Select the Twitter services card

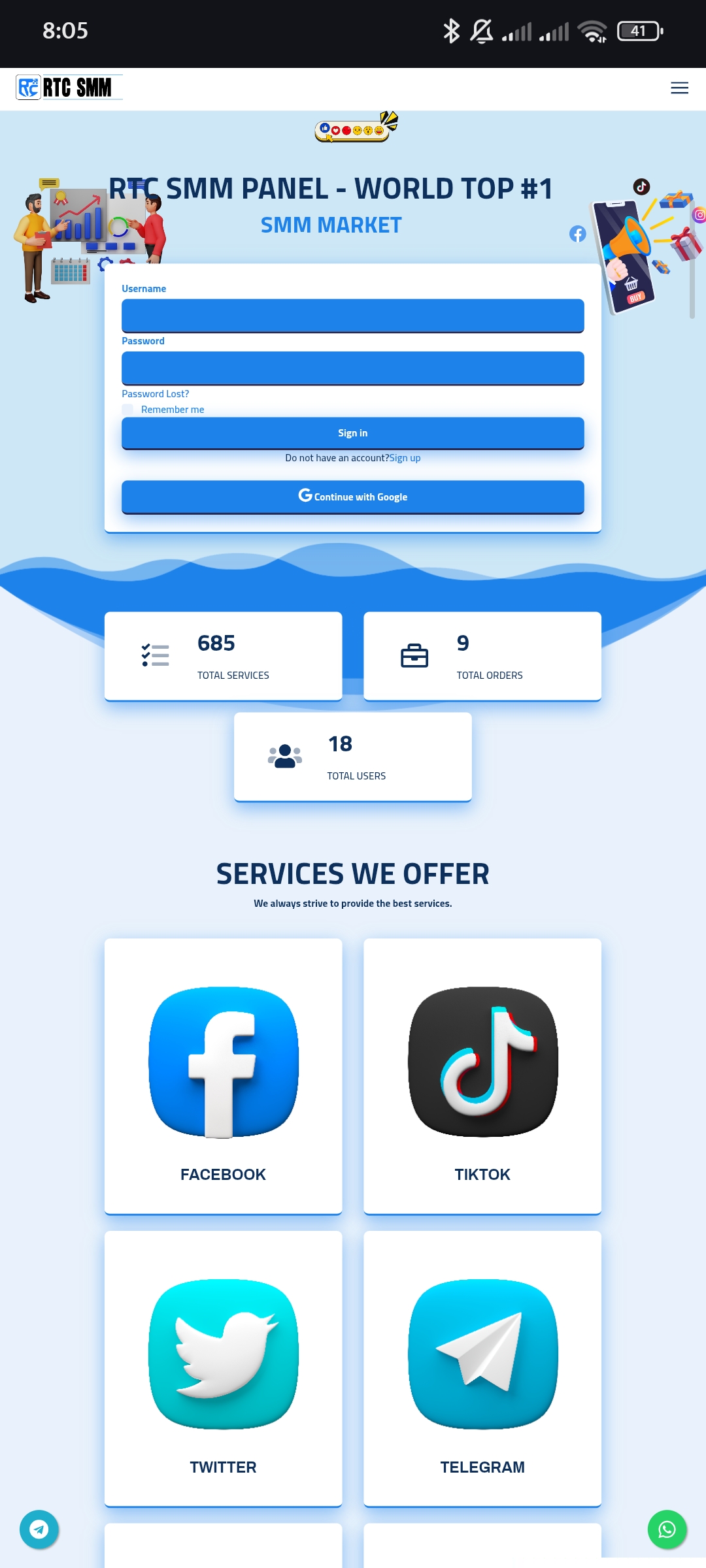(223, 1369)
